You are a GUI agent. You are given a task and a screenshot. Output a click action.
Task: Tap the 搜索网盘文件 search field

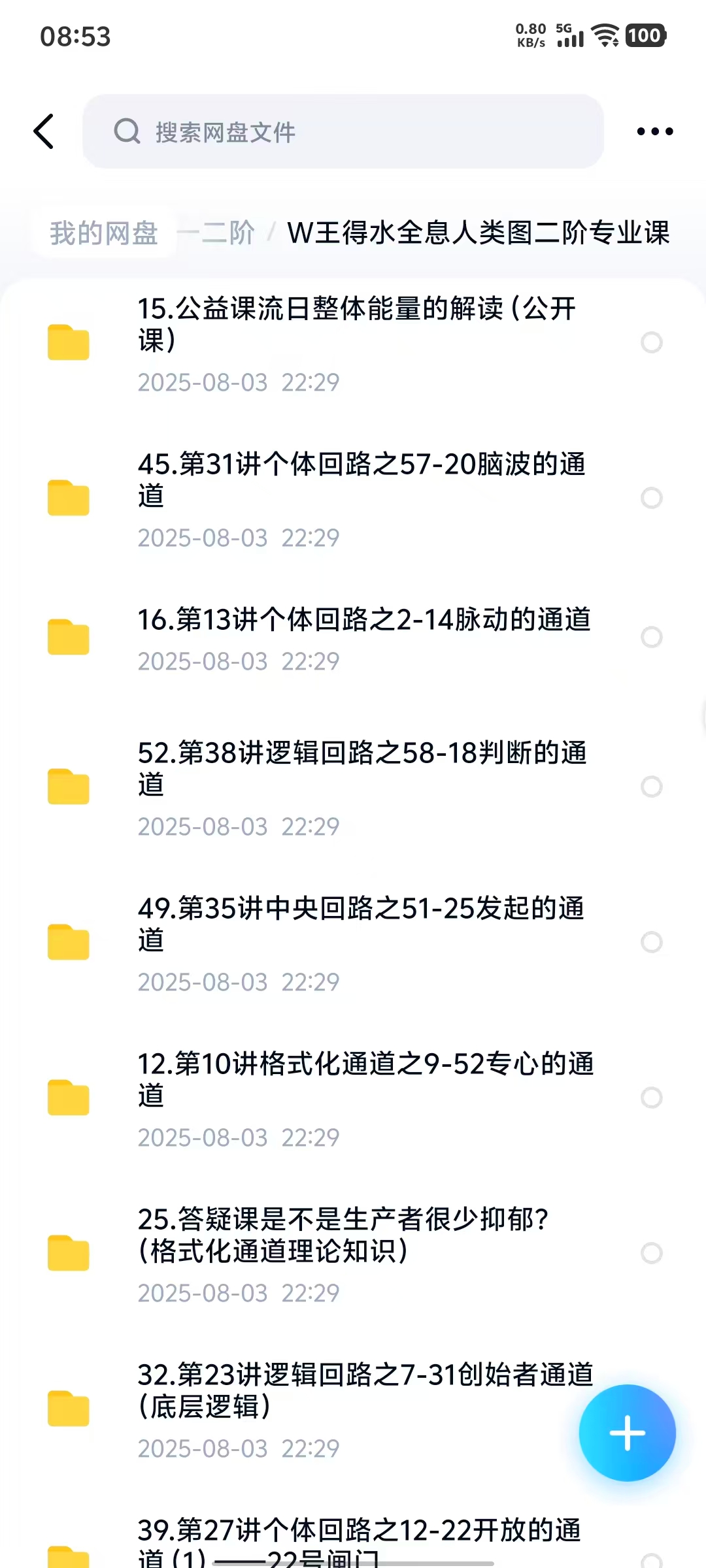[343, 131]
